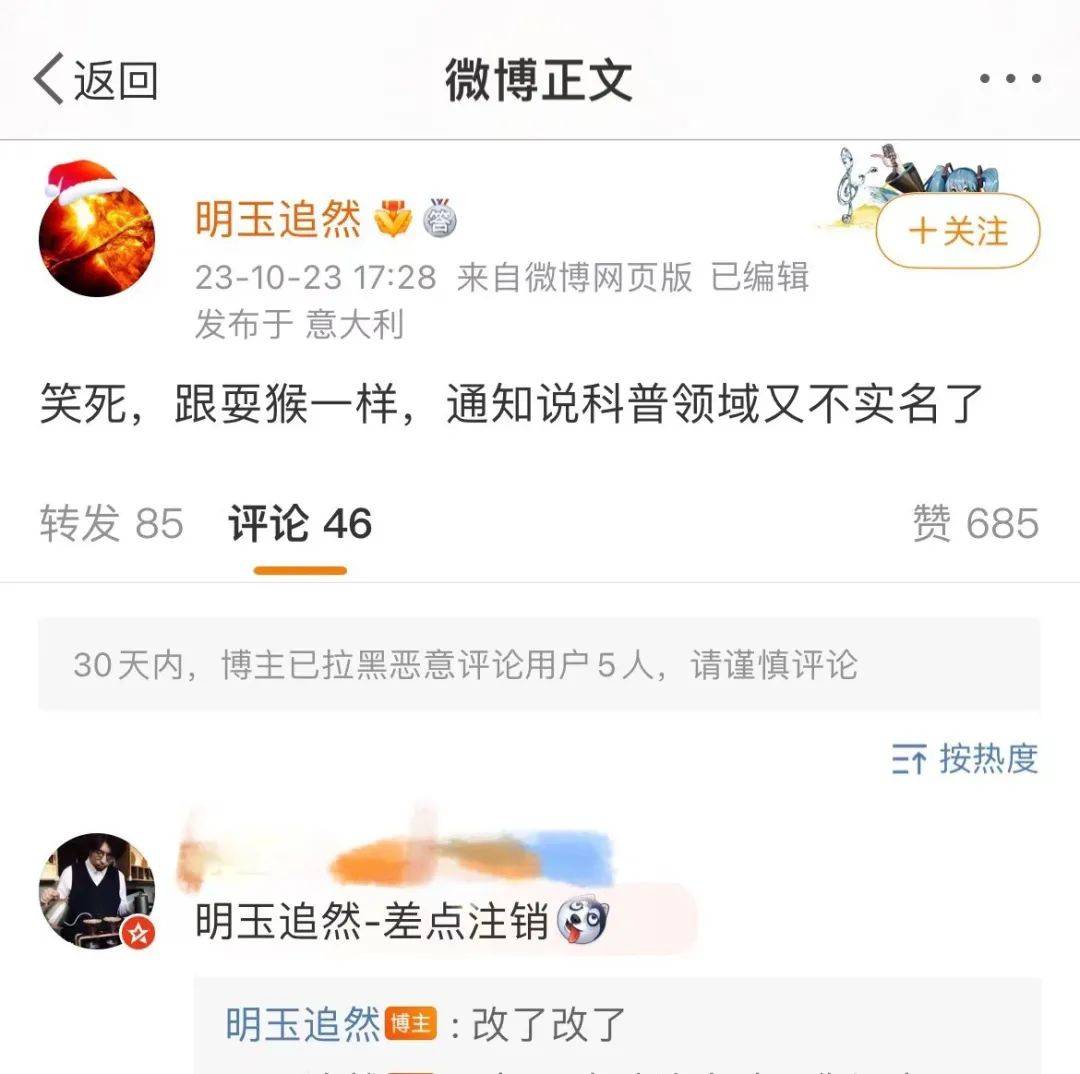Open the three-dot overflow menu

(1009, 79)
